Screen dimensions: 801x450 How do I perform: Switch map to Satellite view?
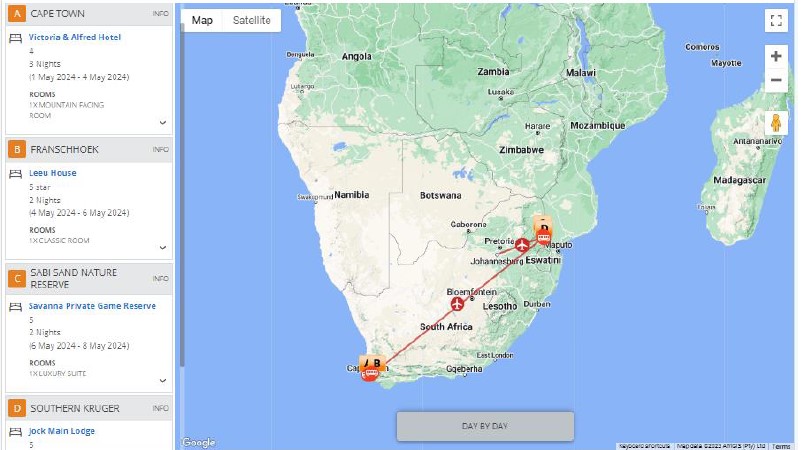click(x=251, y=20)
